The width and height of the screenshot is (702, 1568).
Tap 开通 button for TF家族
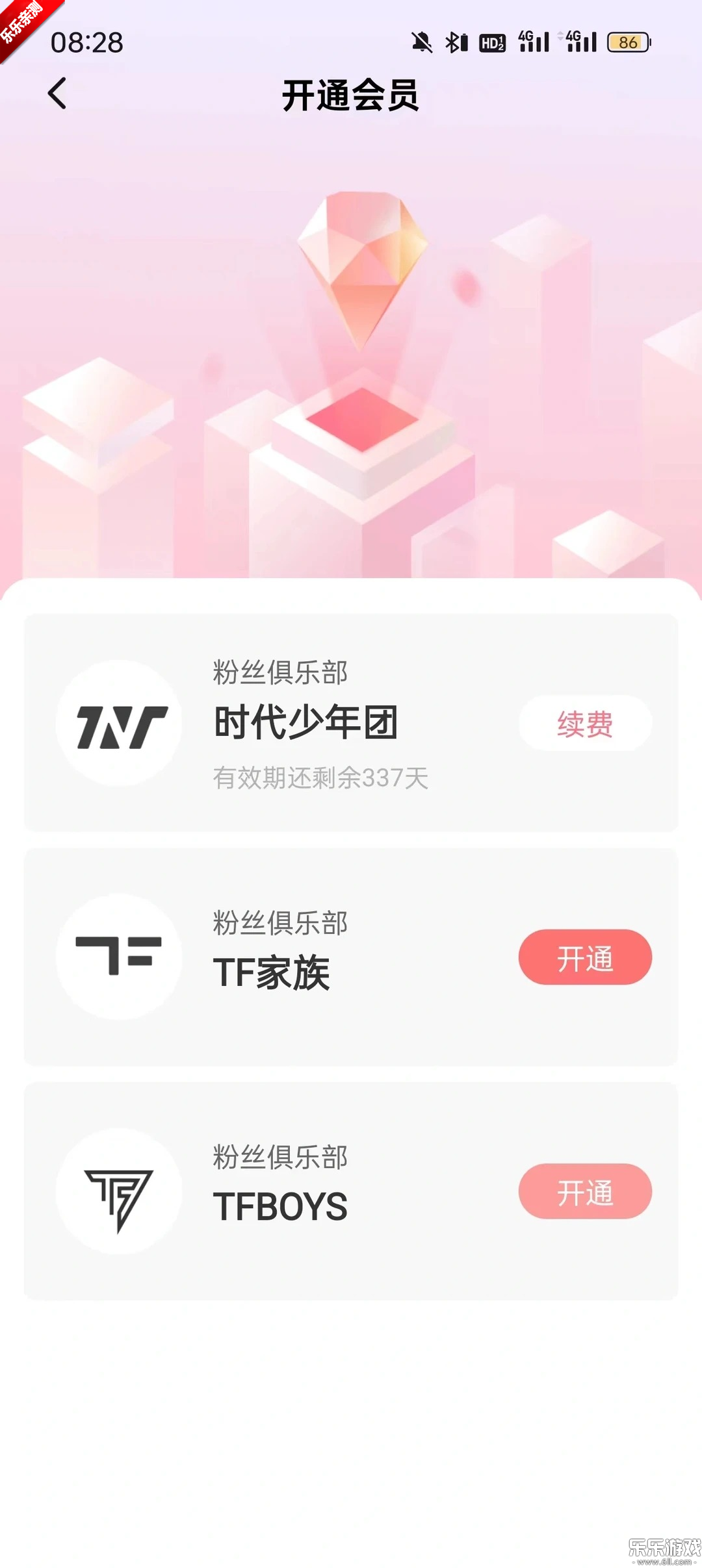584,957
